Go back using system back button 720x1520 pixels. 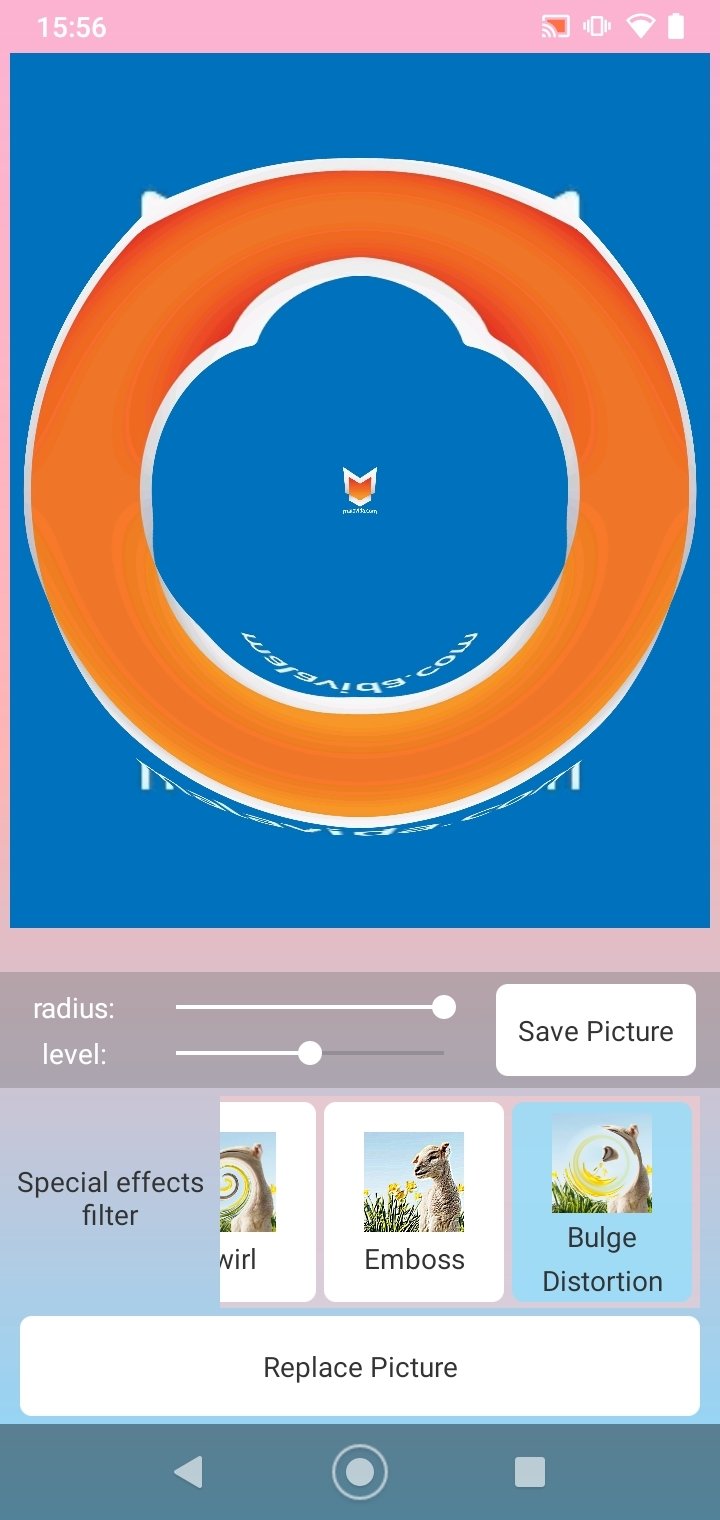(188, 1472)
